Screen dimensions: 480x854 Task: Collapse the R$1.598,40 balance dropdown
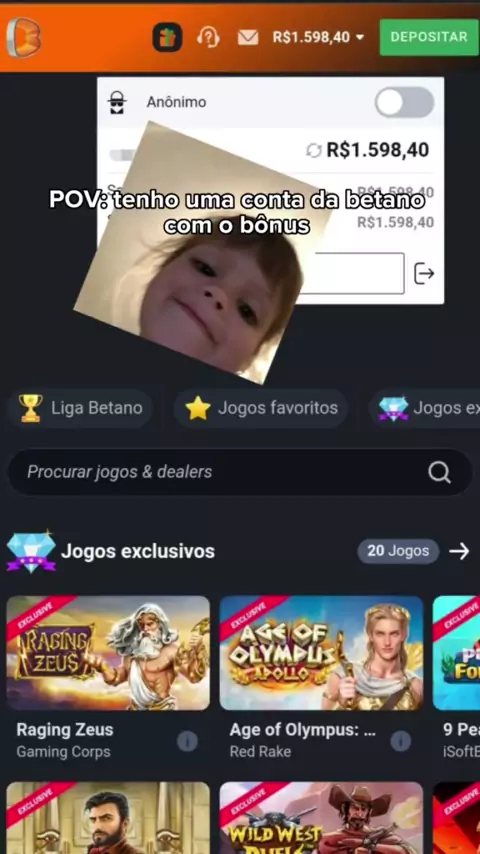tap(318, 37)
